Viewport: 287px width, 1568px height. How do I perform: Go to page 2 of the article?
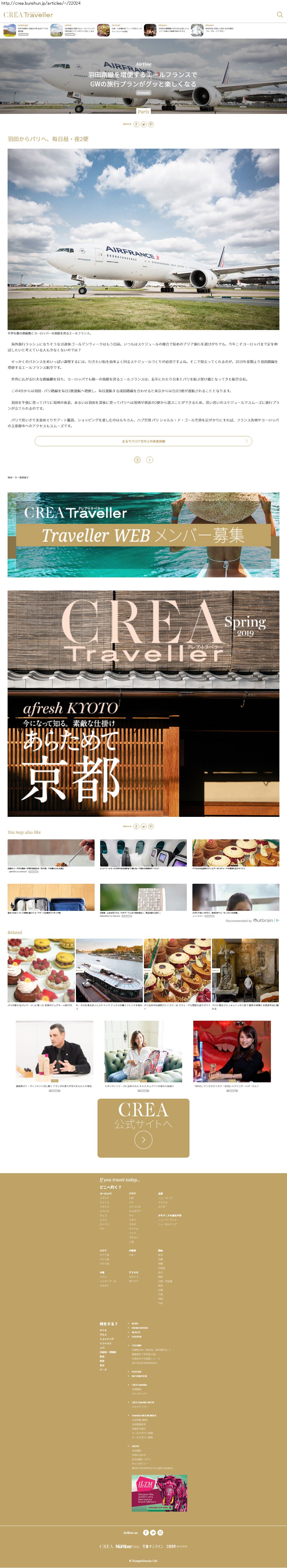[x=149, y=460]
